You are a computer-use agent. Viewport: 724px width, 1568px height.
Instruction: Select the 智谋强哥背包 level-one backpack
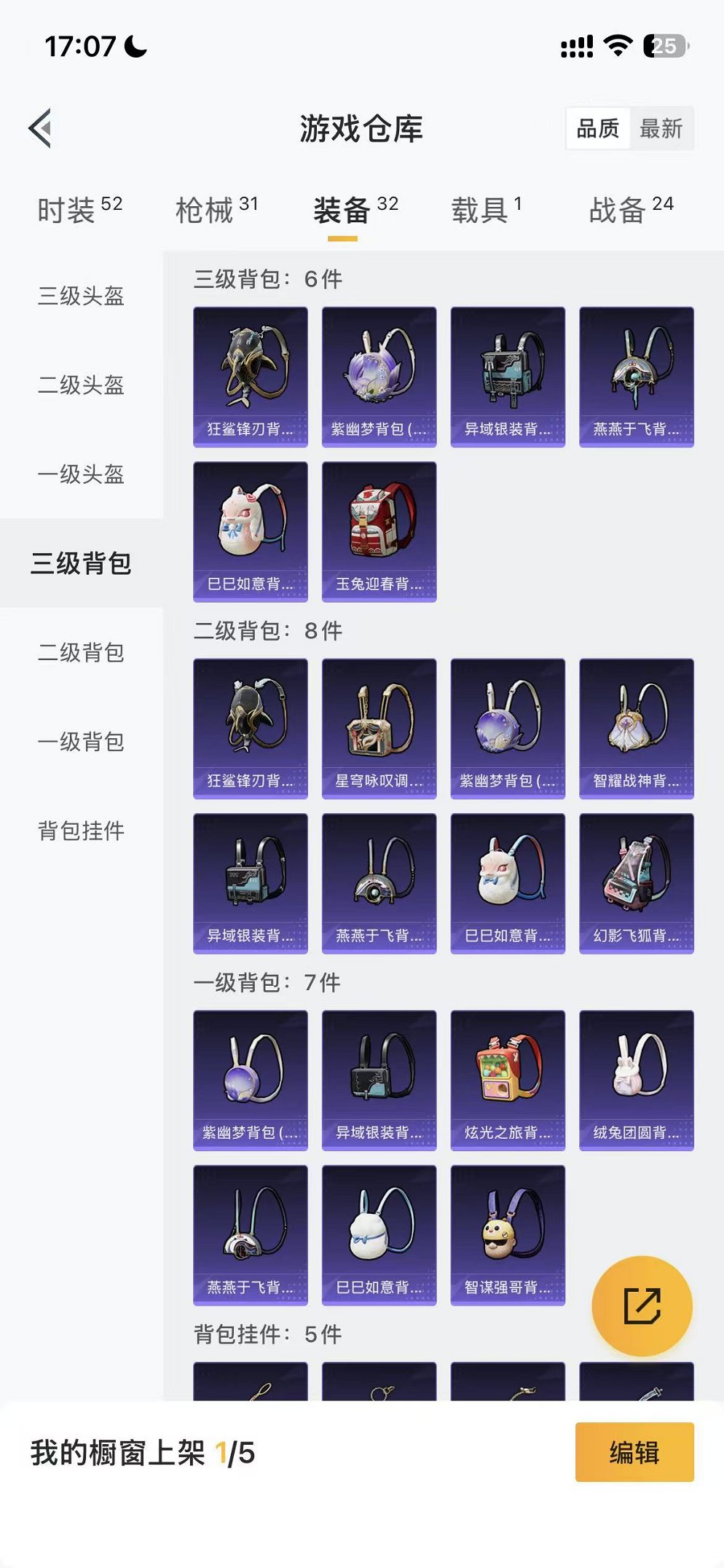[x=508, y=1231]
